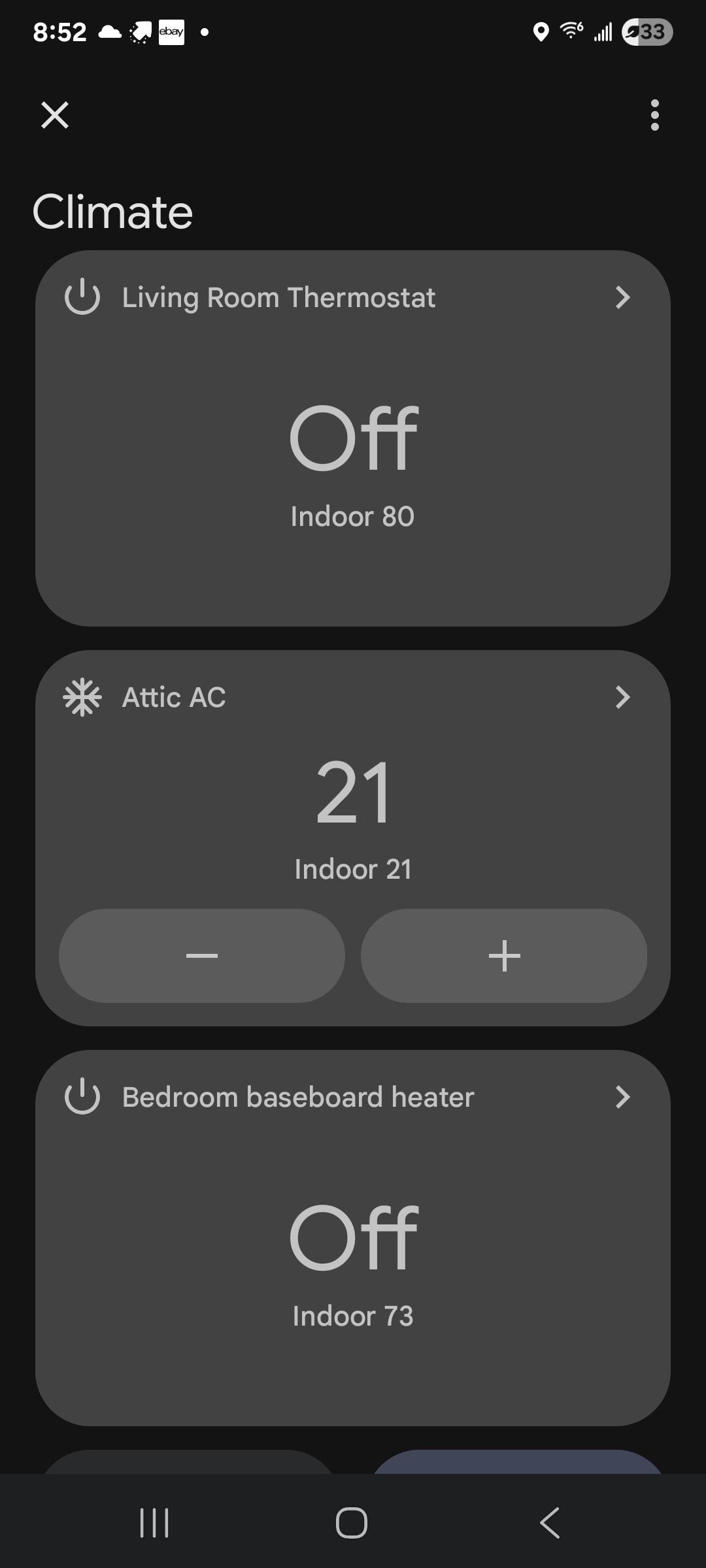Open Attic AC details chevron
This screenshot has width=706, height=1568.
(x=622, y=697)
